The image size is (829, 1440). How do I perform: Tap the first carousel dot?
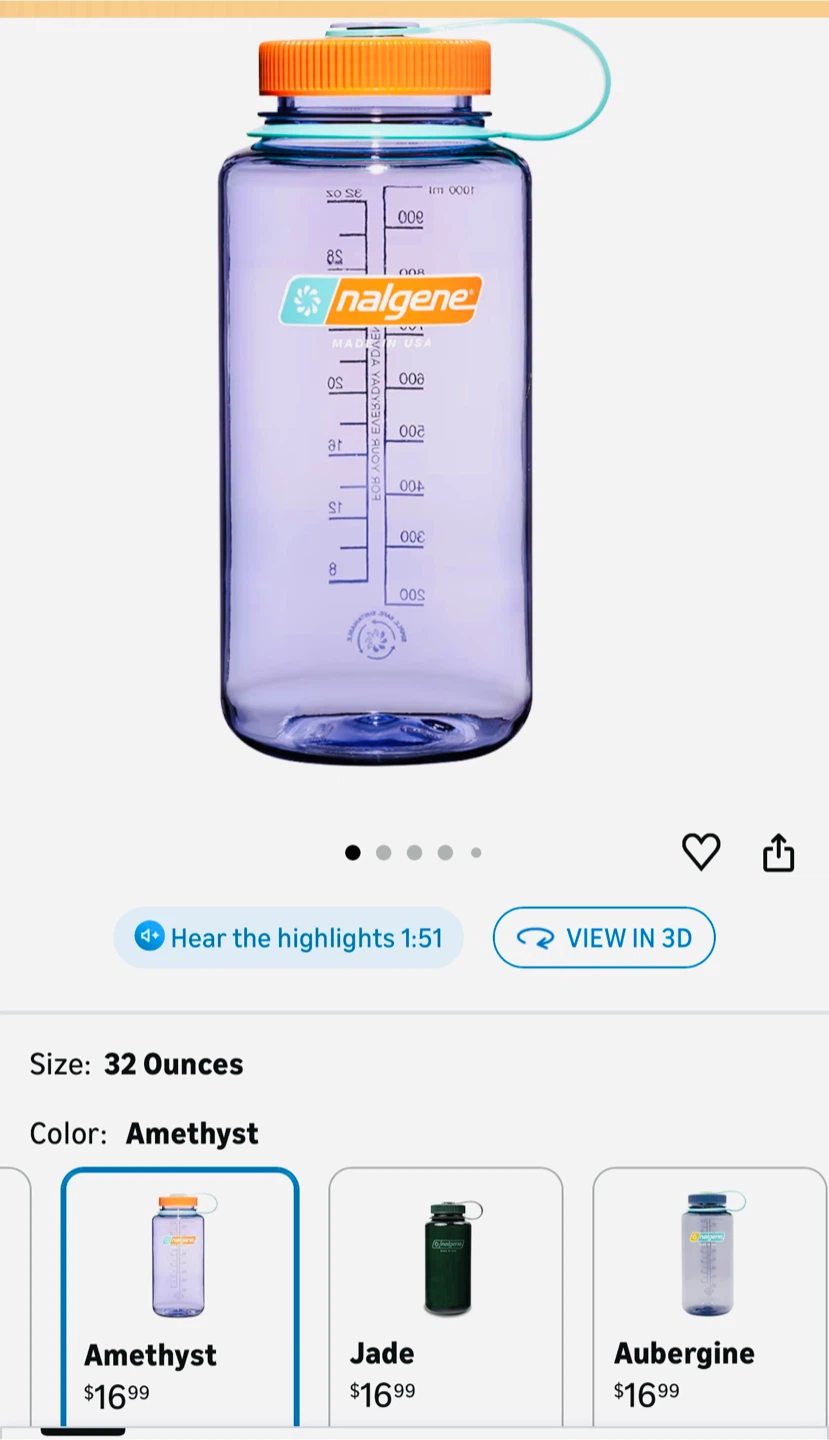tap(353, 852)
